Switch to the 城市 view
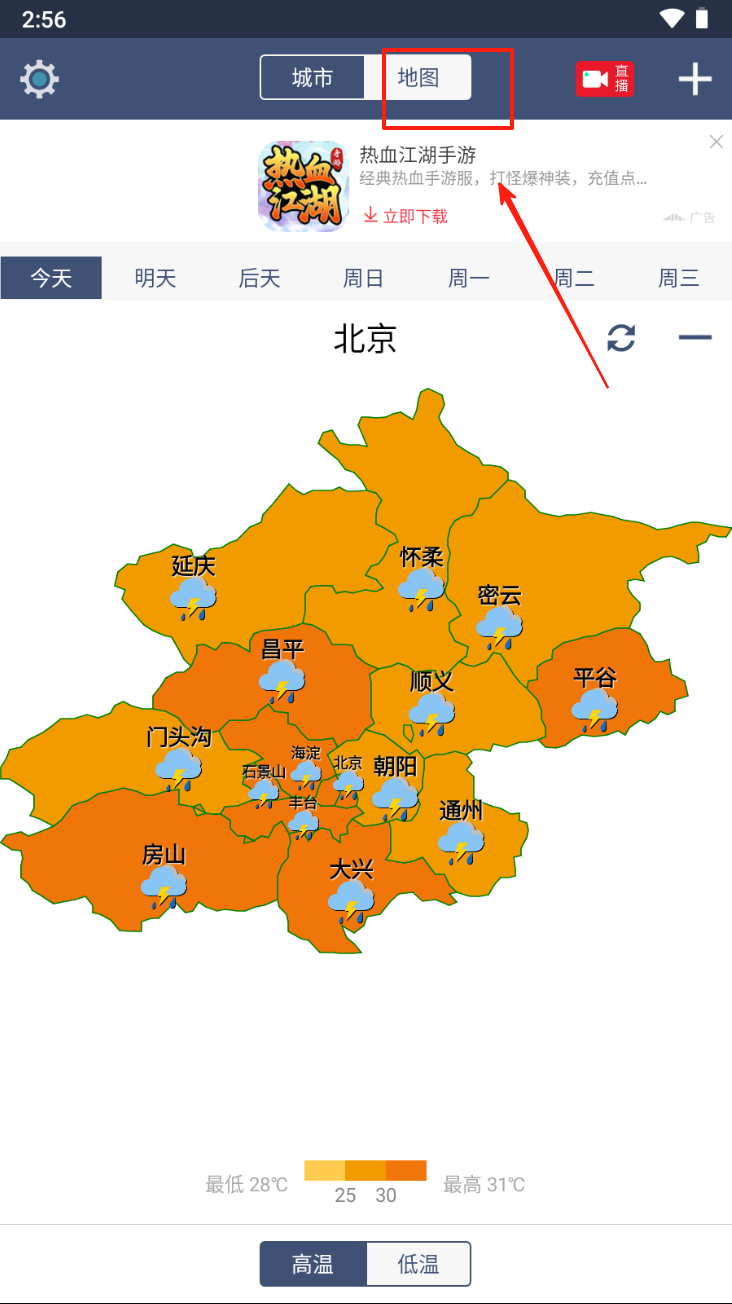This screenshot has width=732, height=1304. coord(312,78)
